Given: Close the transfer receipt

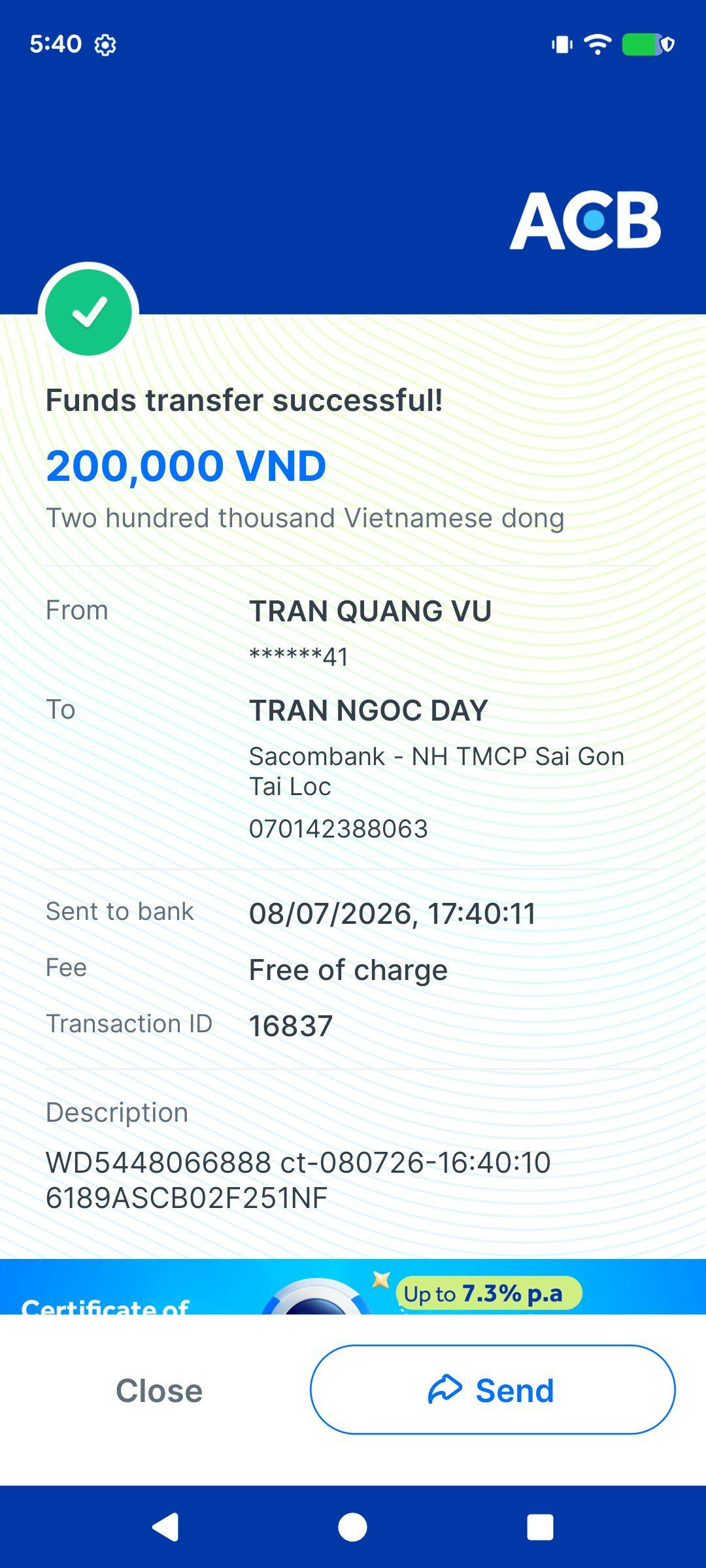Looking at the screenshot, I should [159, 1390].
